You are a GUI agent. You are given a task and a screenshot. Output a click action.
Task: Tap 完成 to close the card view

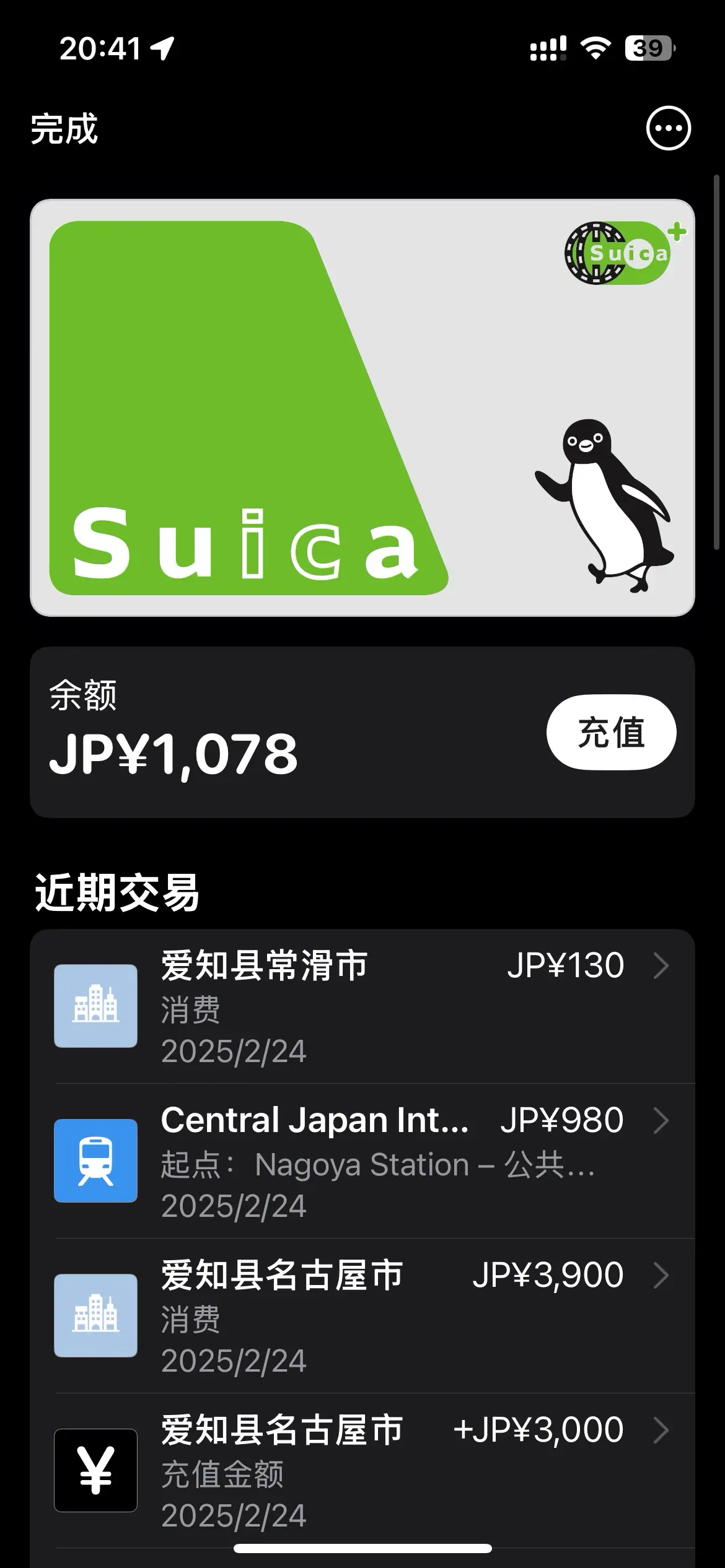tap(64, 129)
